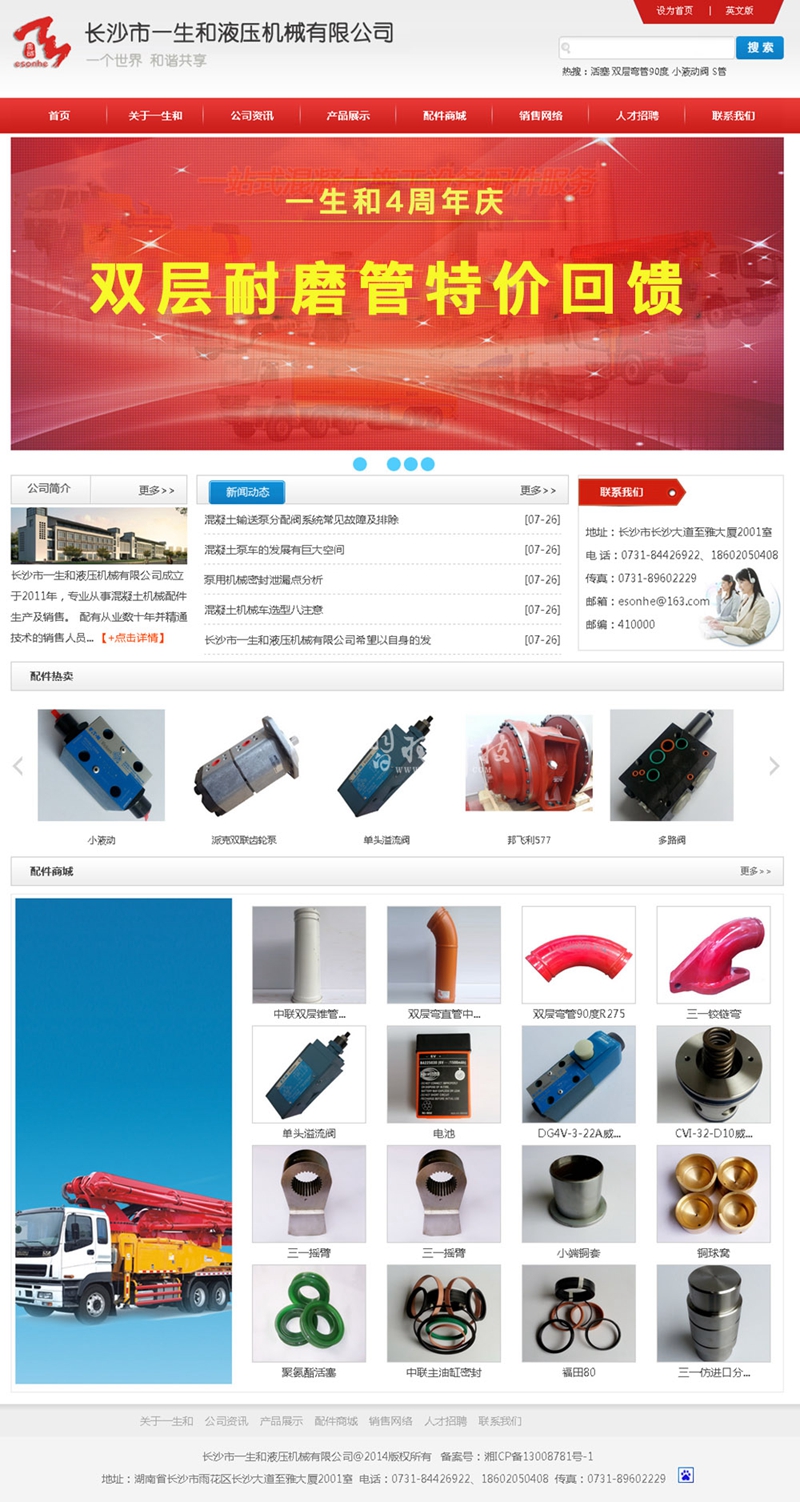Open 配件商城 in the navigation bar
800x1502 pixels.
tap(444, 116)
